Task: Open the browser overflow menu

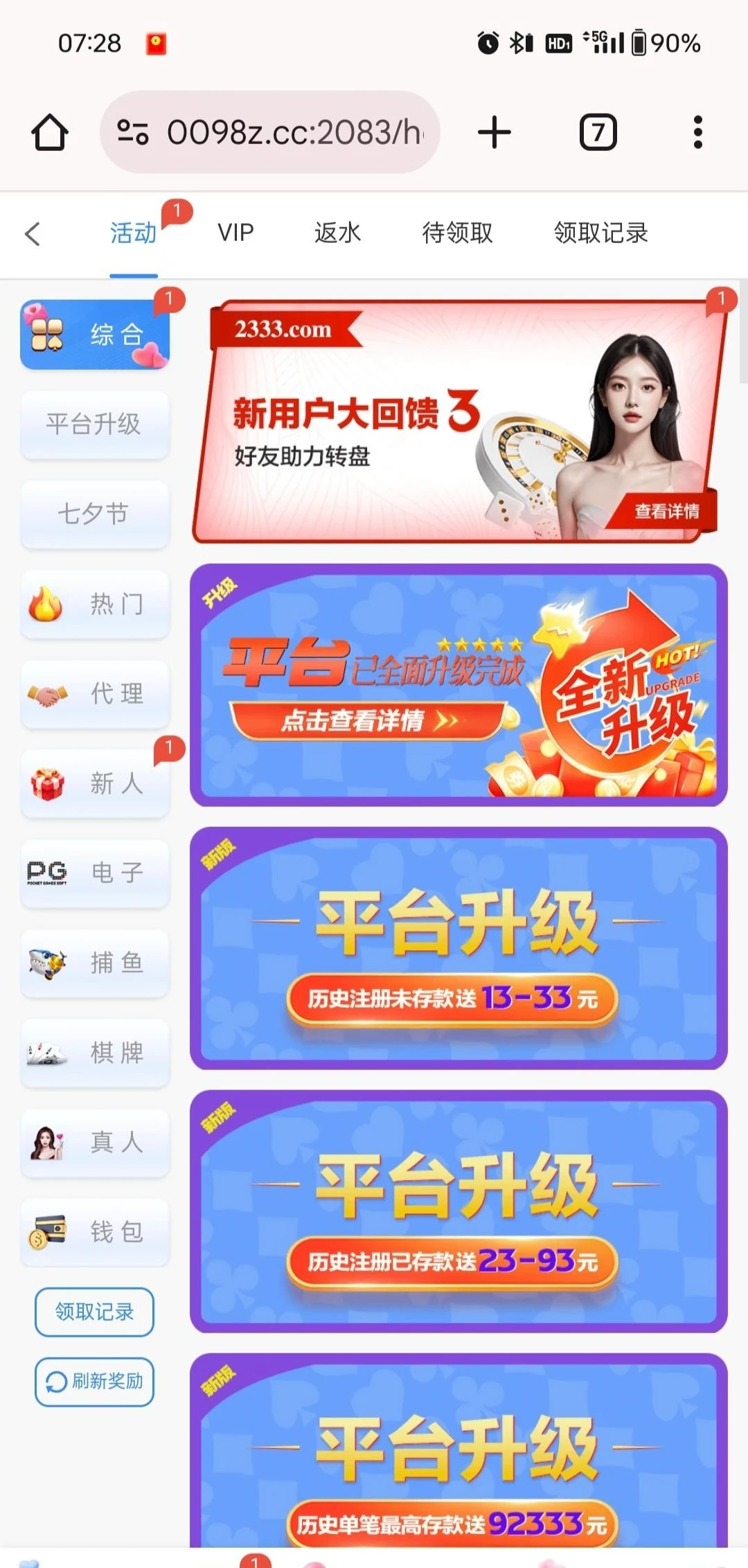Action: click(697, 132)
